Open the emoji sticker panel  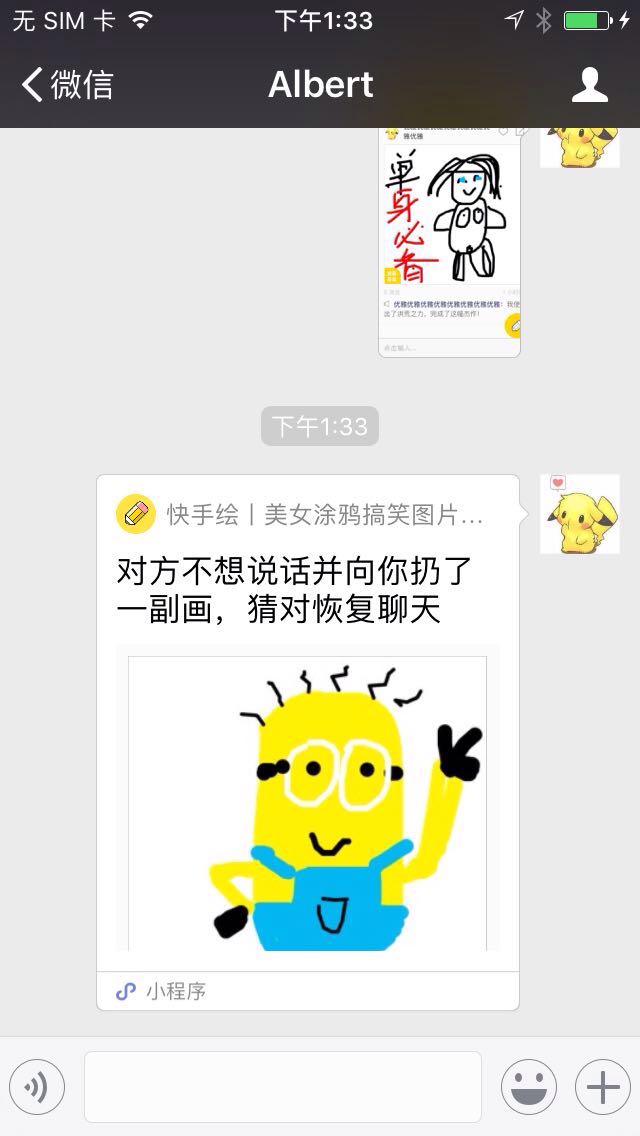click(528, 1086)
